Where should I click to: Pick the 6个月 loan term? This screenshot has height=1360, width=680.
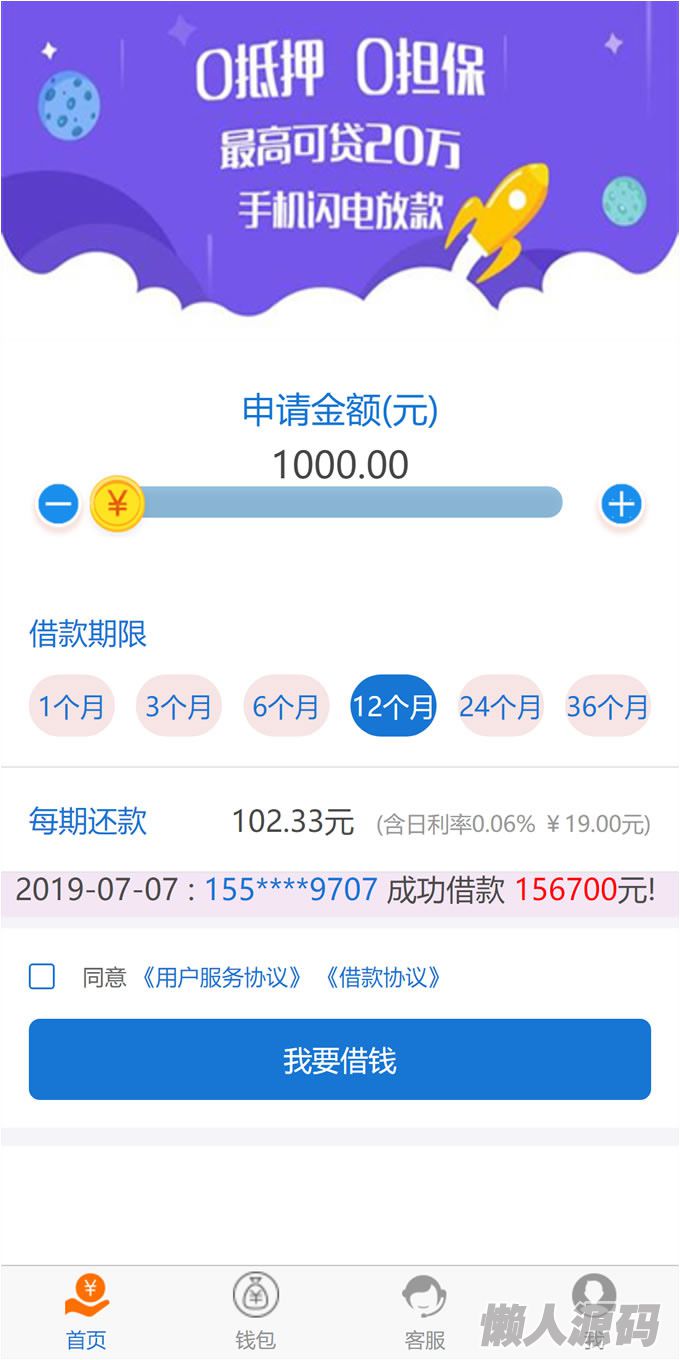(x=285, y=707)
